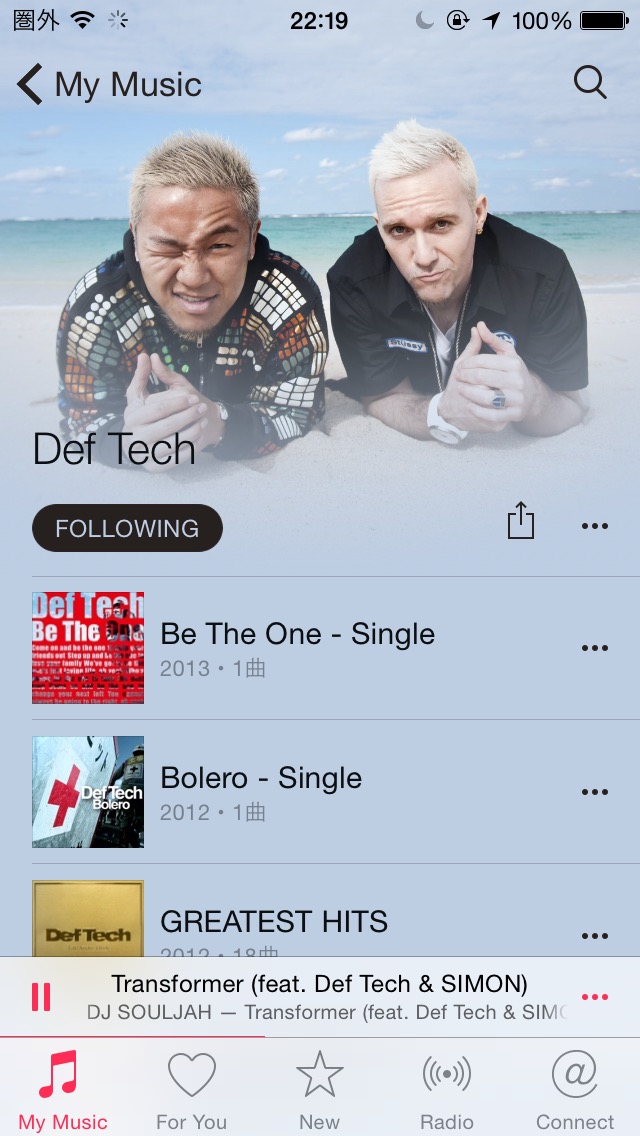
Task: Open options for GREATEST HITS
Action: [594, 936]
